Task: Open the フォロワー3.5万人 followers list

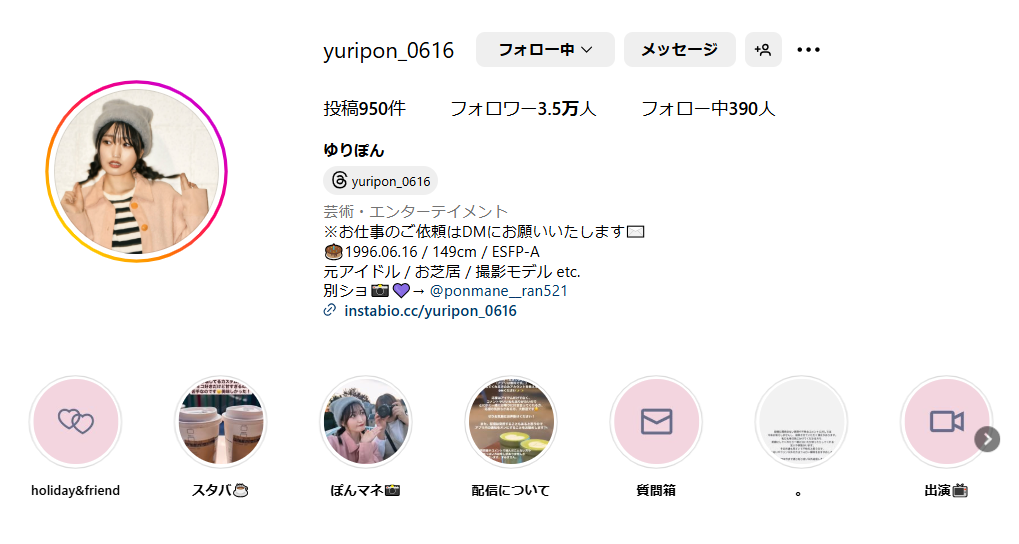Action: coord(523,109)
